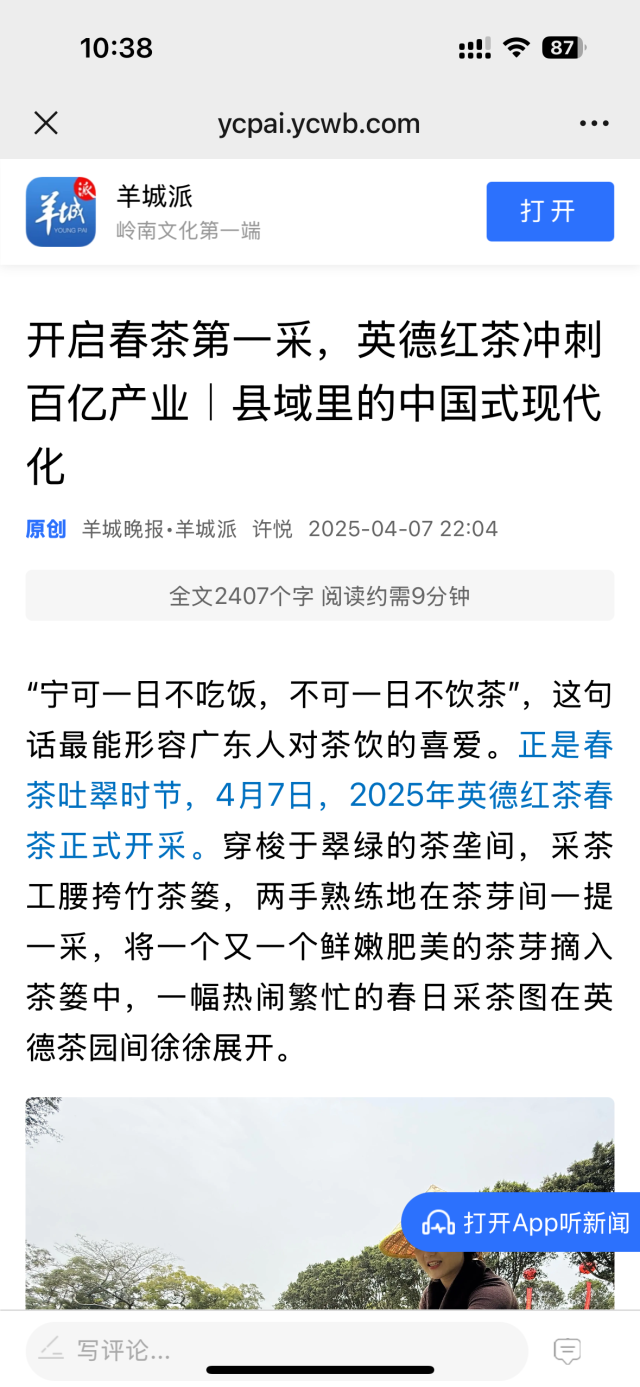Open the three-dot overflow menu

click(x=594, y=124)
